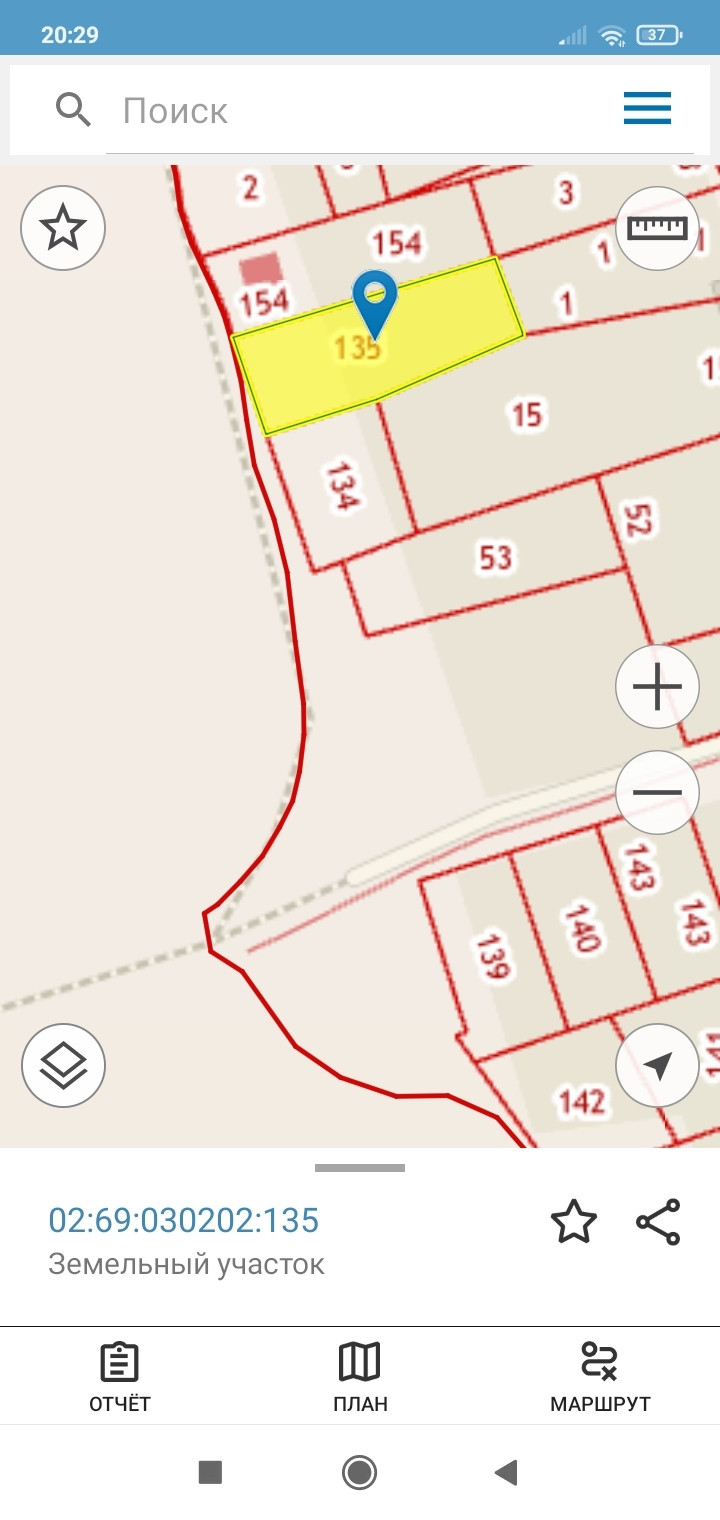Open cadastral number 02:69:030202:135 details

[184, 1220]
